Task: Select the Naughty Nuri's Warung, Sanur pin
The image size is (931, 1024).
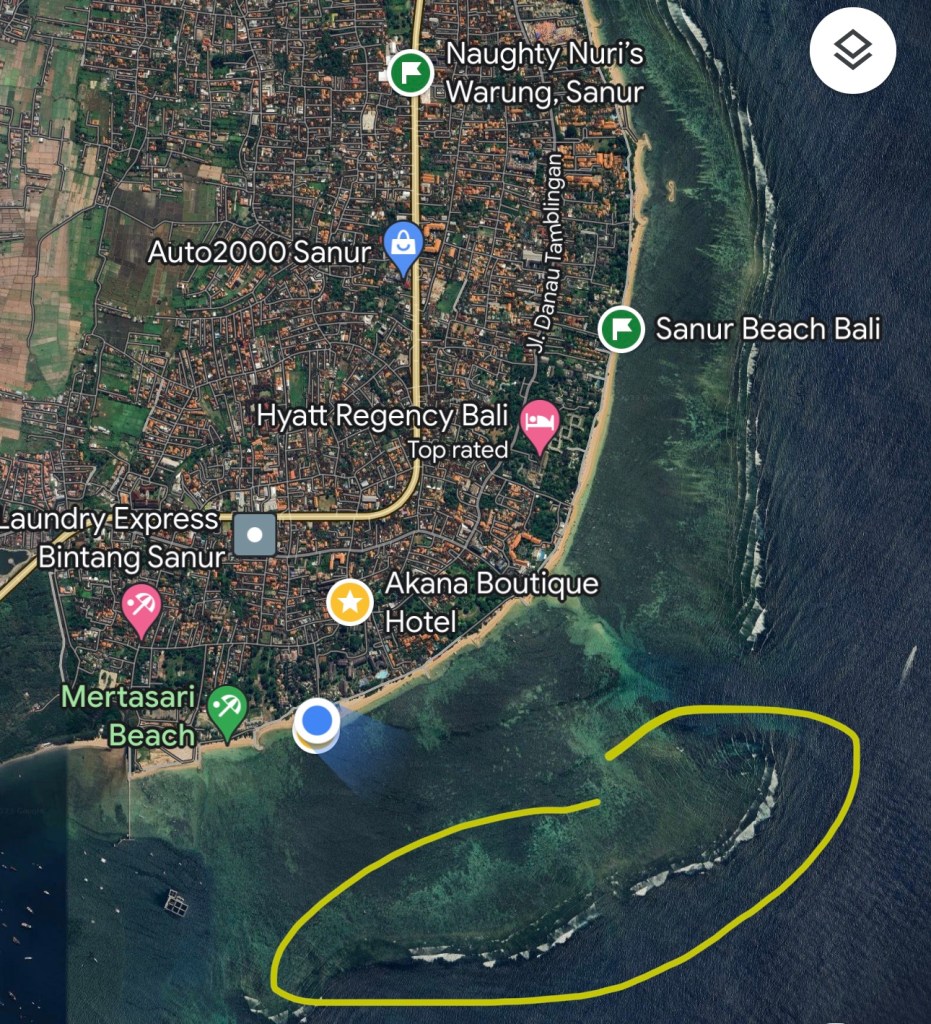Action: pyautogui.click(x=410, y=73)
